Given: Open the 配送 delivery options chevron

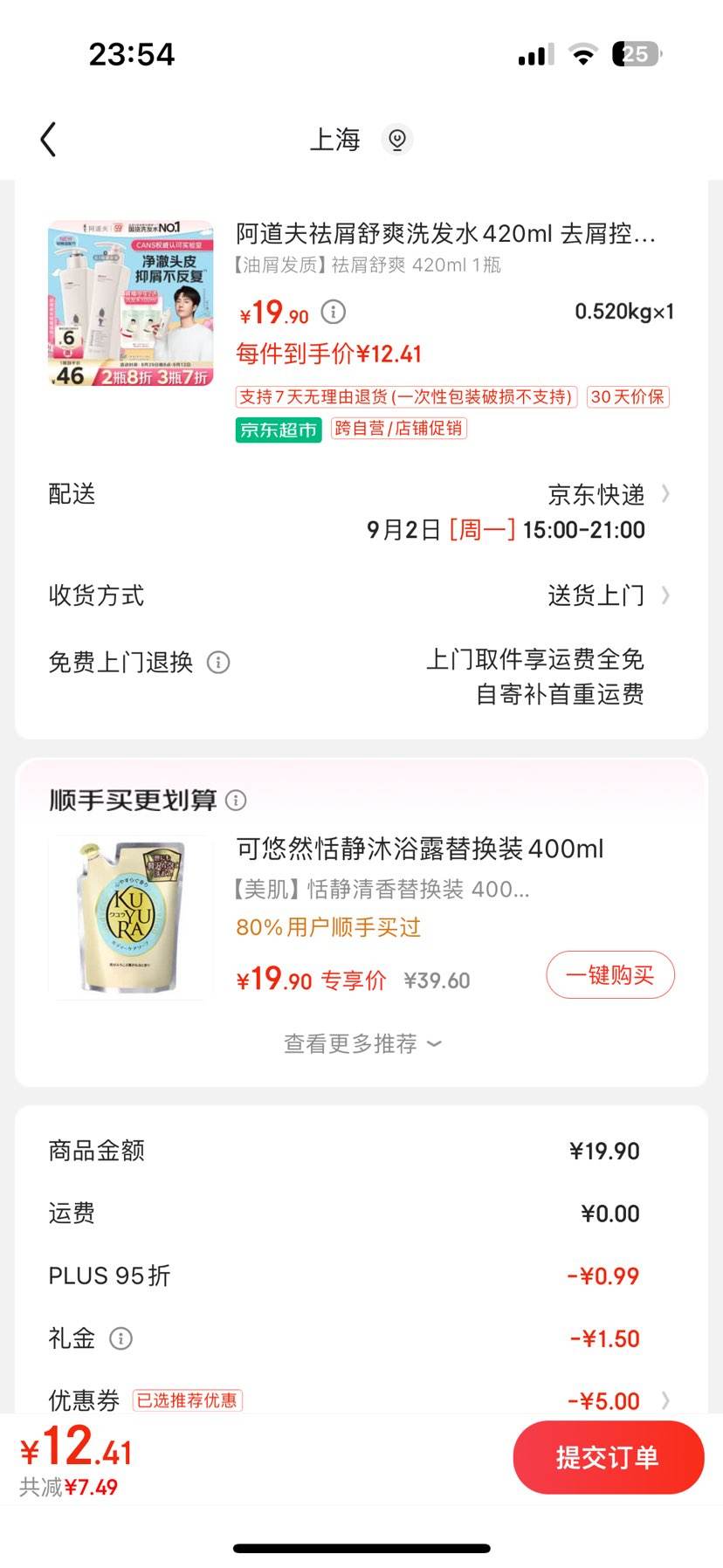Looking at the screenshot, I should [666, 494].
